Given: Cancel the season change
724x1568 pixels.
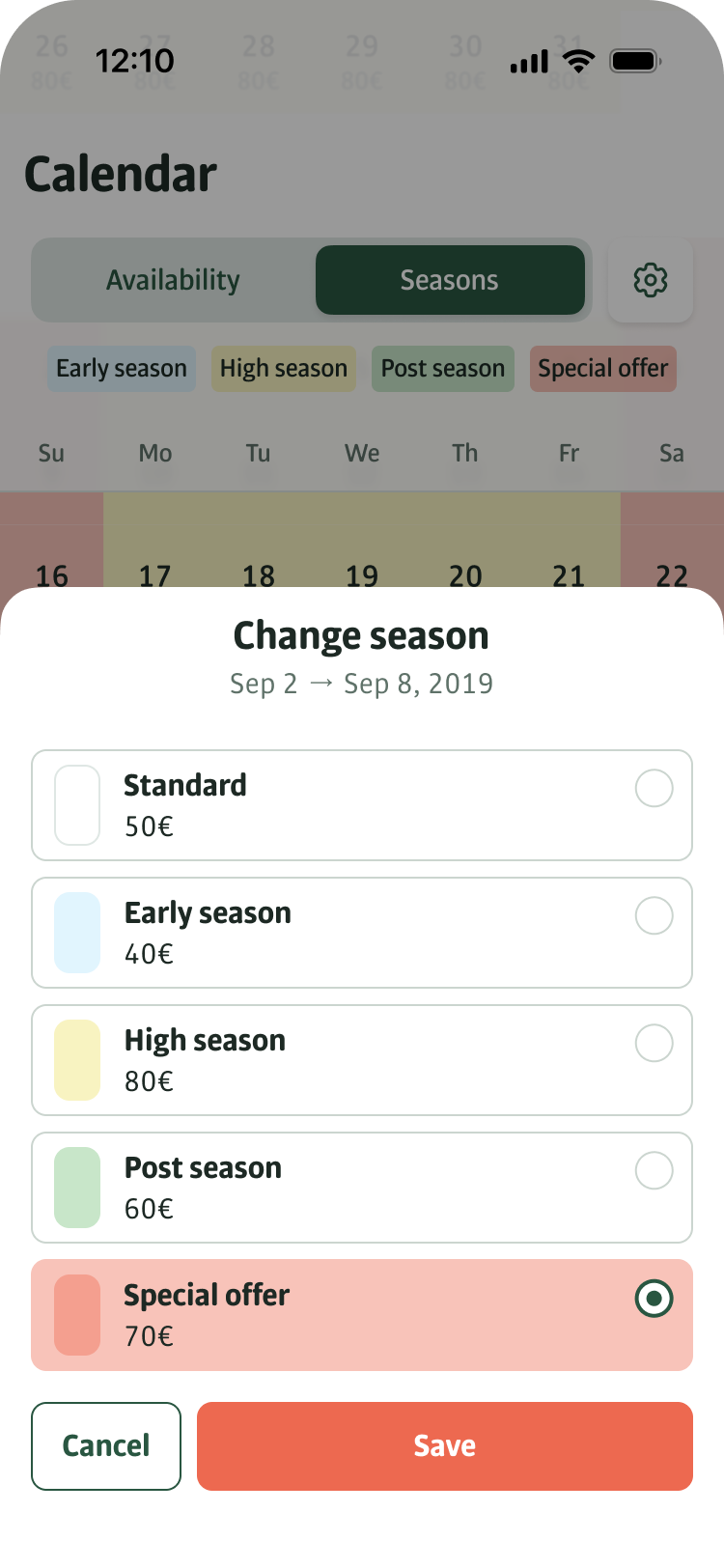Looking at the screenshot, I should point(106,1445).
